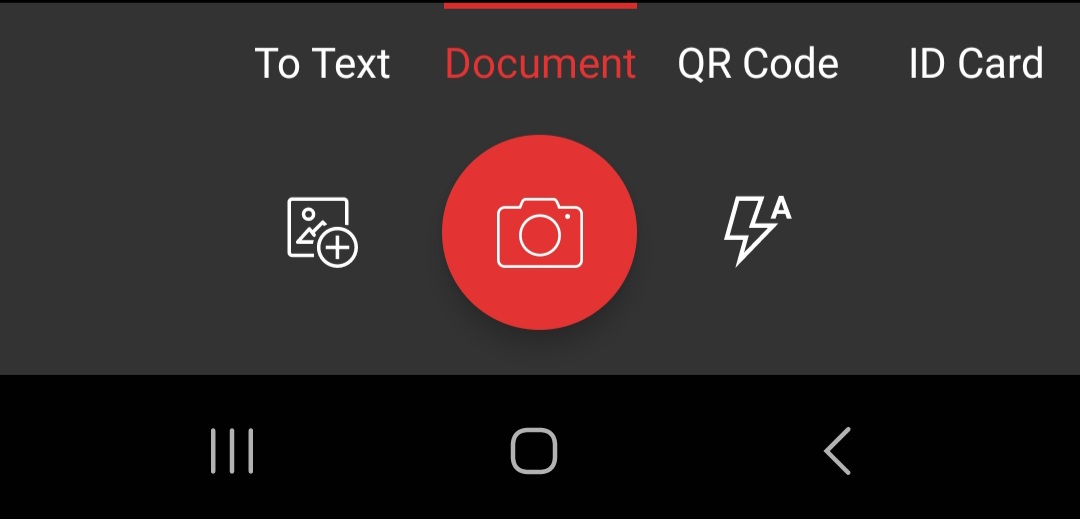1080x519 pixels.
Task: Go to the home screen
Action: pyautogui.click(x=533, y=451)
